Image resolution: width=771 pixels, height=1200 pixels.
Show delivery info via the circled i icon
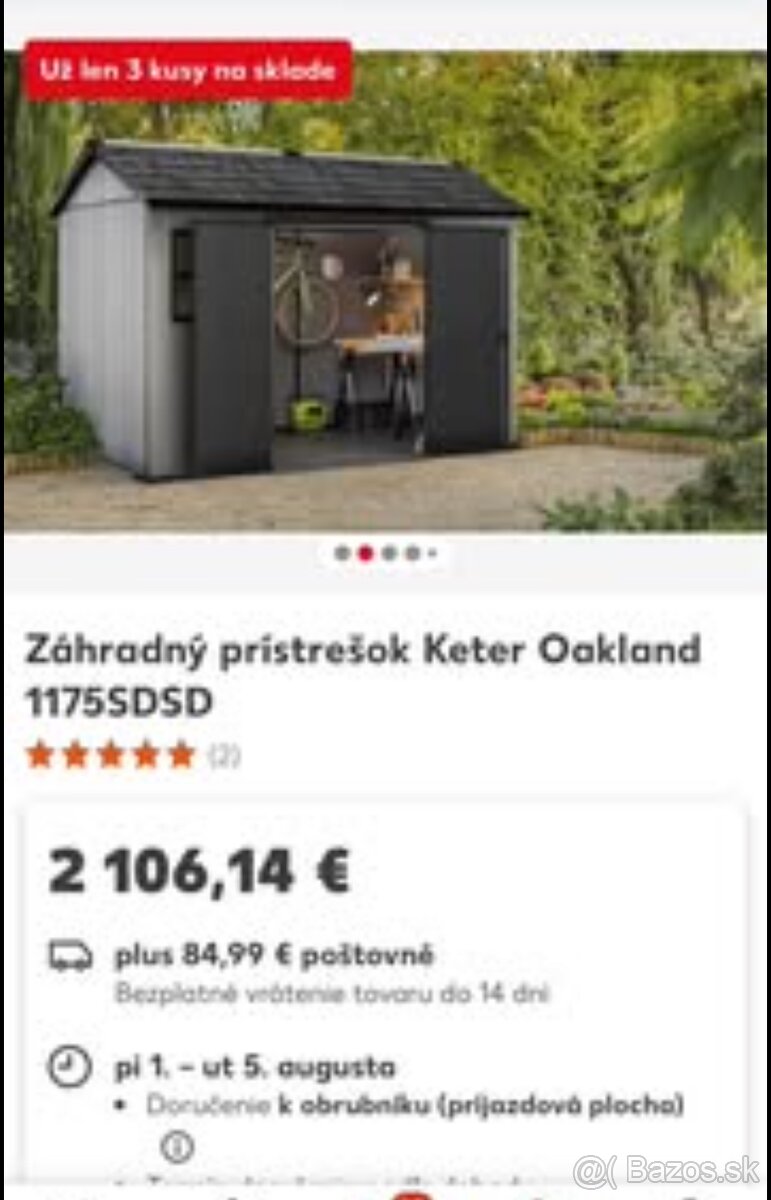(x=177, y=1146)
